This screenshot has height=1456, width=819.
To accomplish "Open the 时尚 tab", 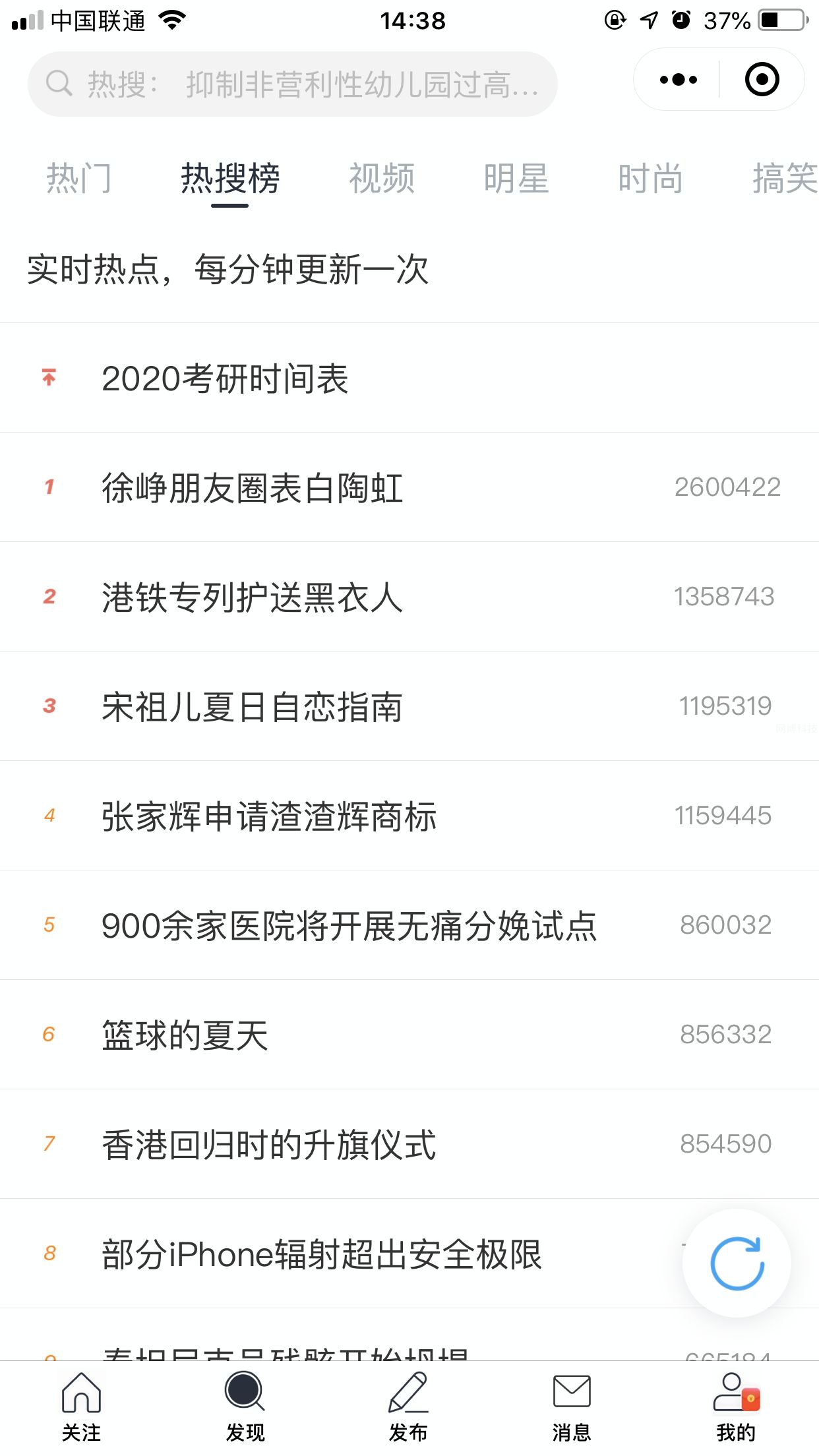I will [x=652, y=178].
